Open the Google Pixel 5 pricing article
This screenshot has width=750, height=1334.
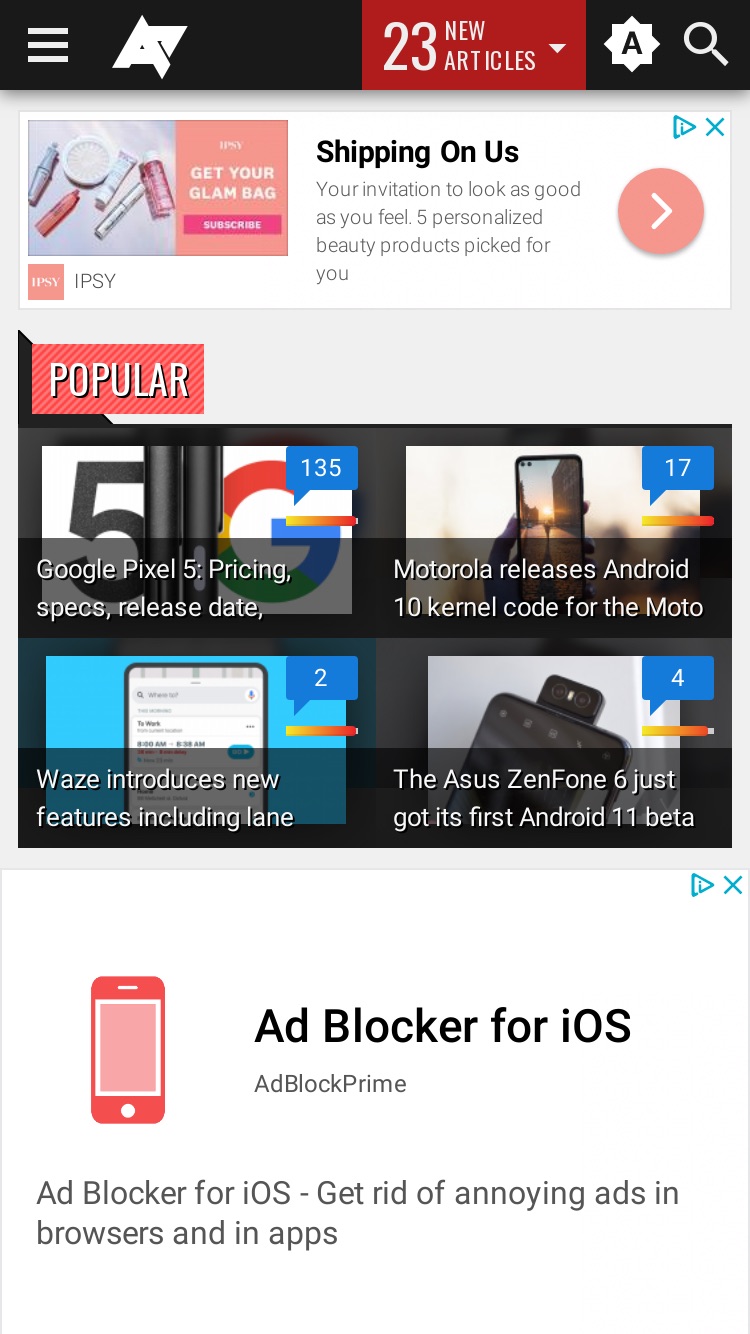click(197, 533)
